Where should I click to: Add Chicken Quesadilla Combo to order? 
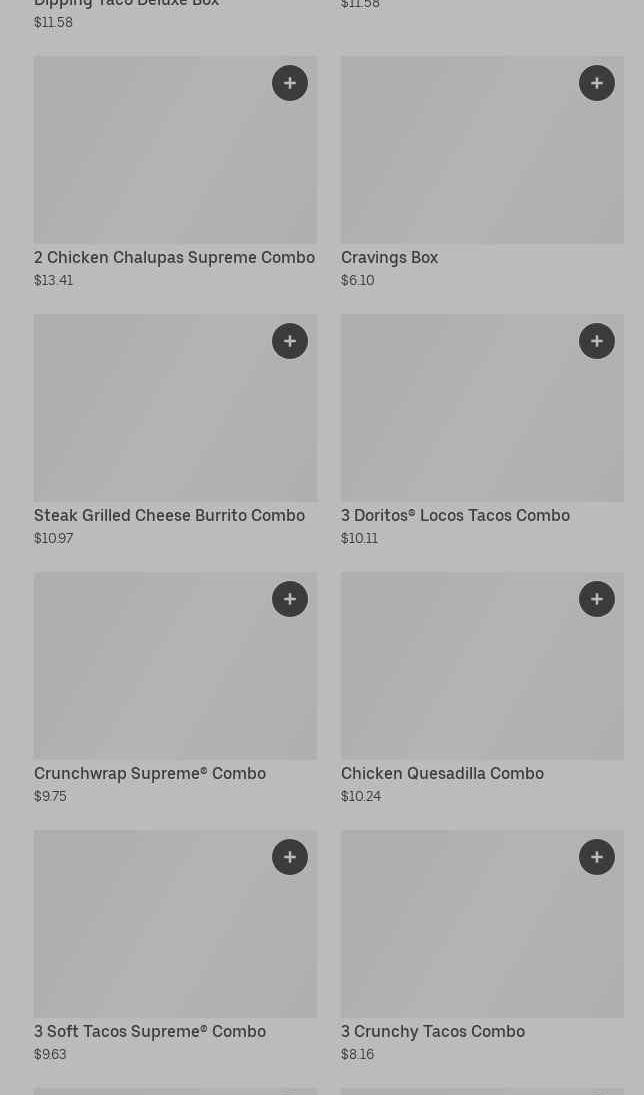coord(597,599)
